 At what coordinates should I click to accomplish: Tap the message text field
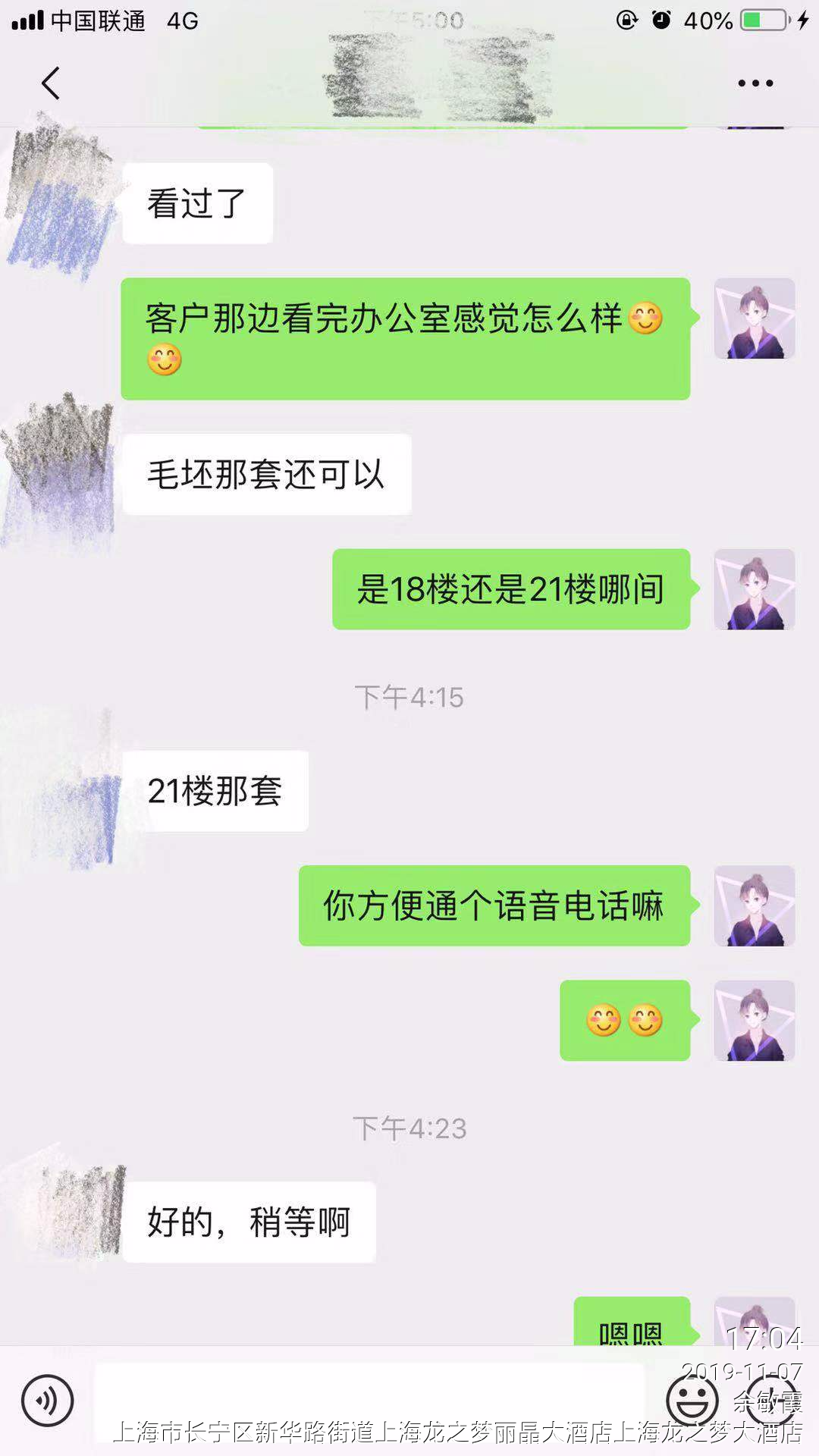[x=369, y=1401]
